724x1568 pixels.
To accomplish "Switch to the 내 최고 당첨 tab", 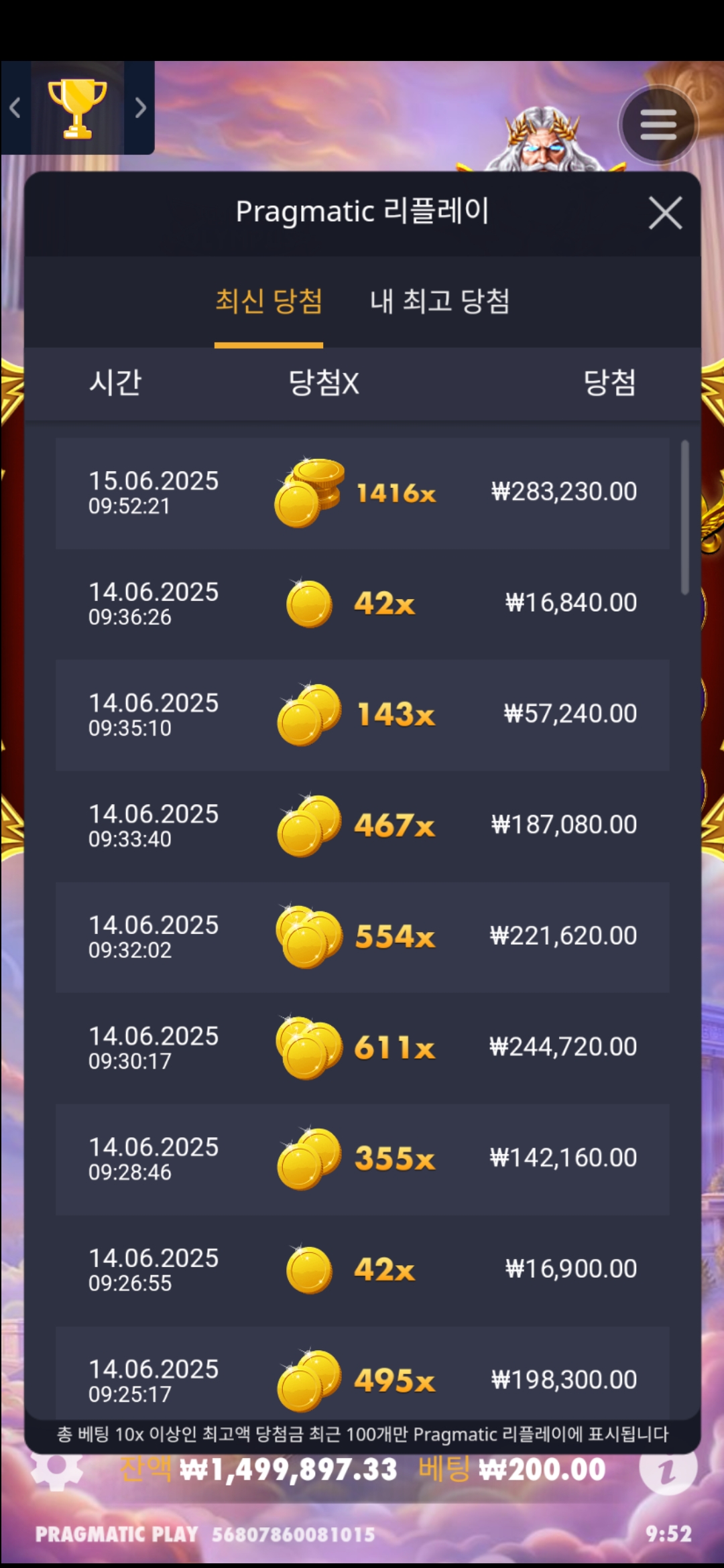I will pyautogui.click(x=440, y=302).
